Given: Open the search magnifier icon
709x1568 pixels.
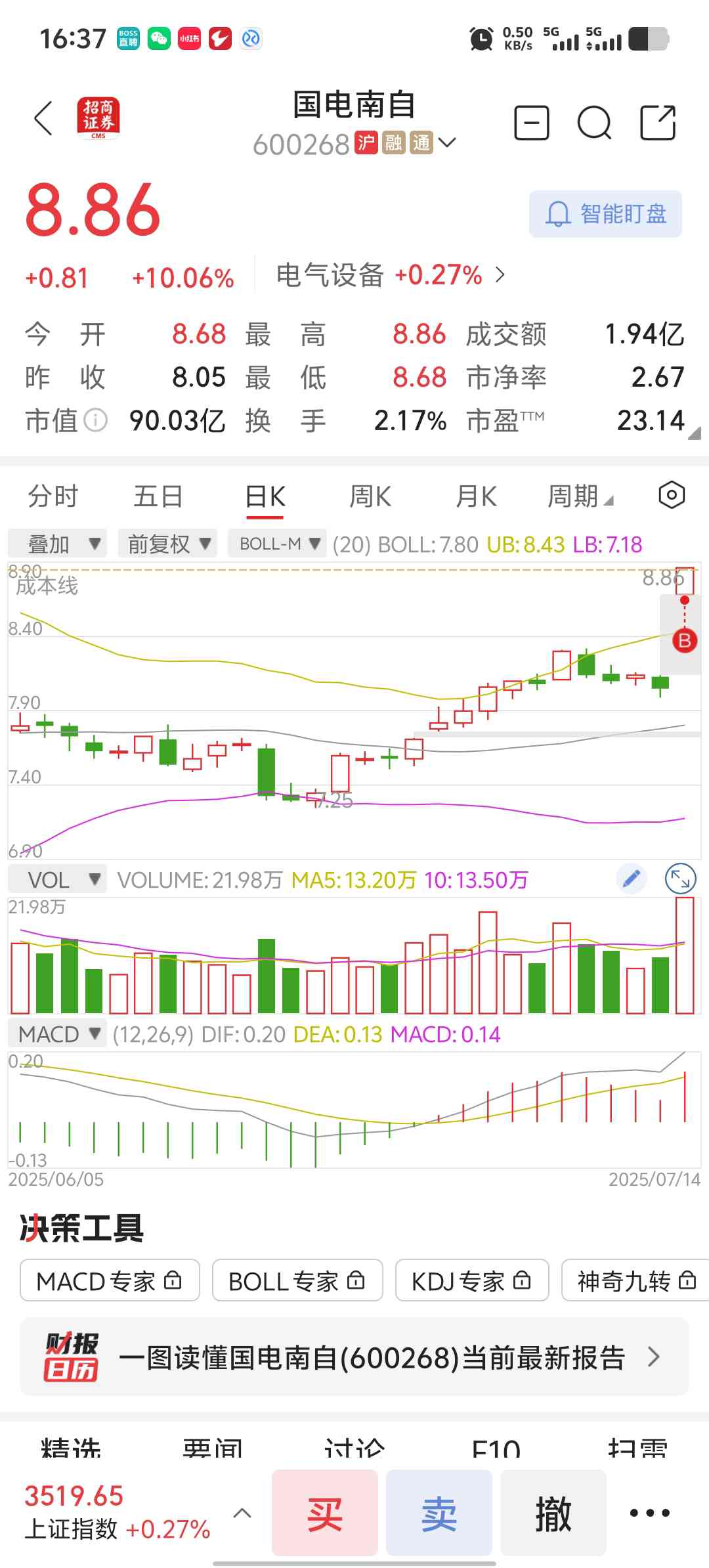Looking at the screenshot, I should tap(594, 123).
